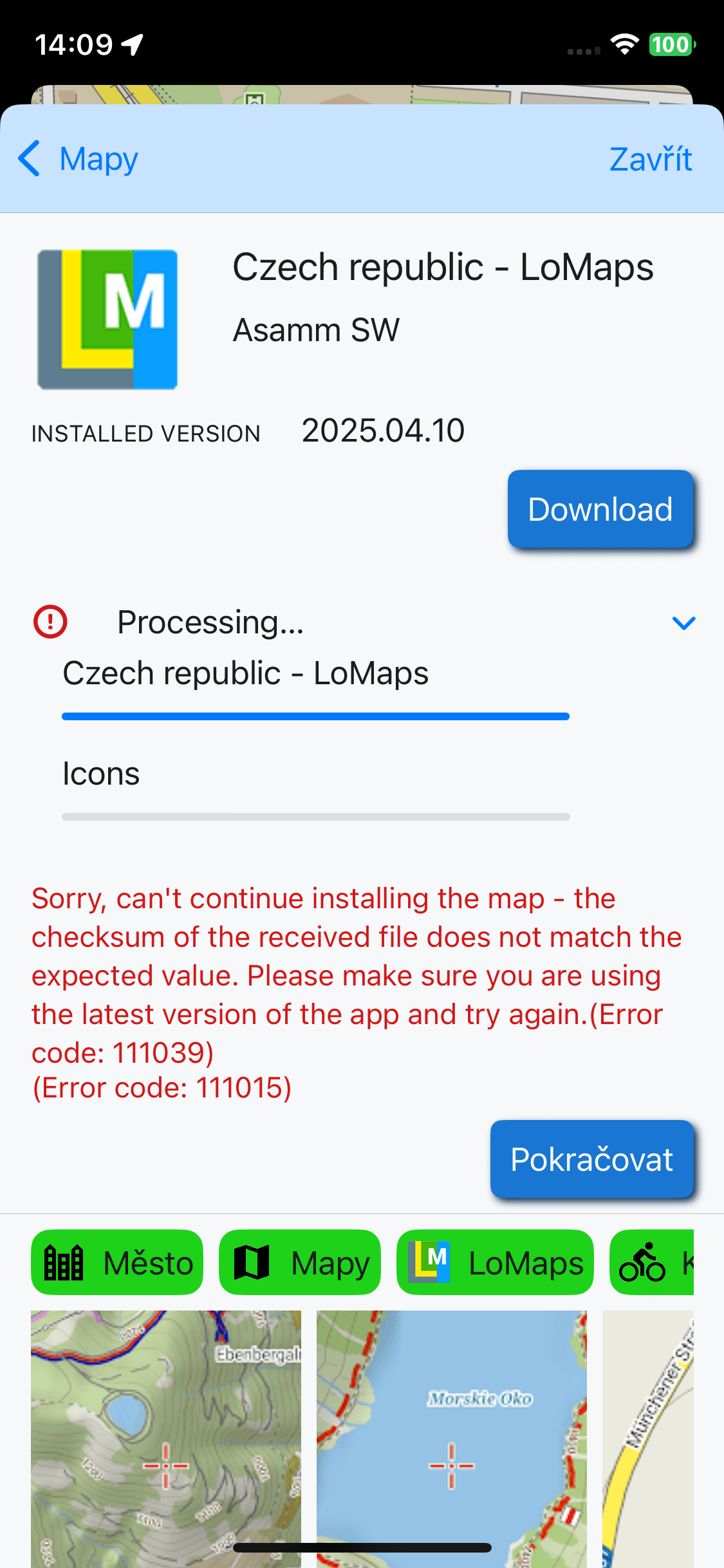
Task: Select the LoMaps tag chip
Action: (x=495, y=1262)
